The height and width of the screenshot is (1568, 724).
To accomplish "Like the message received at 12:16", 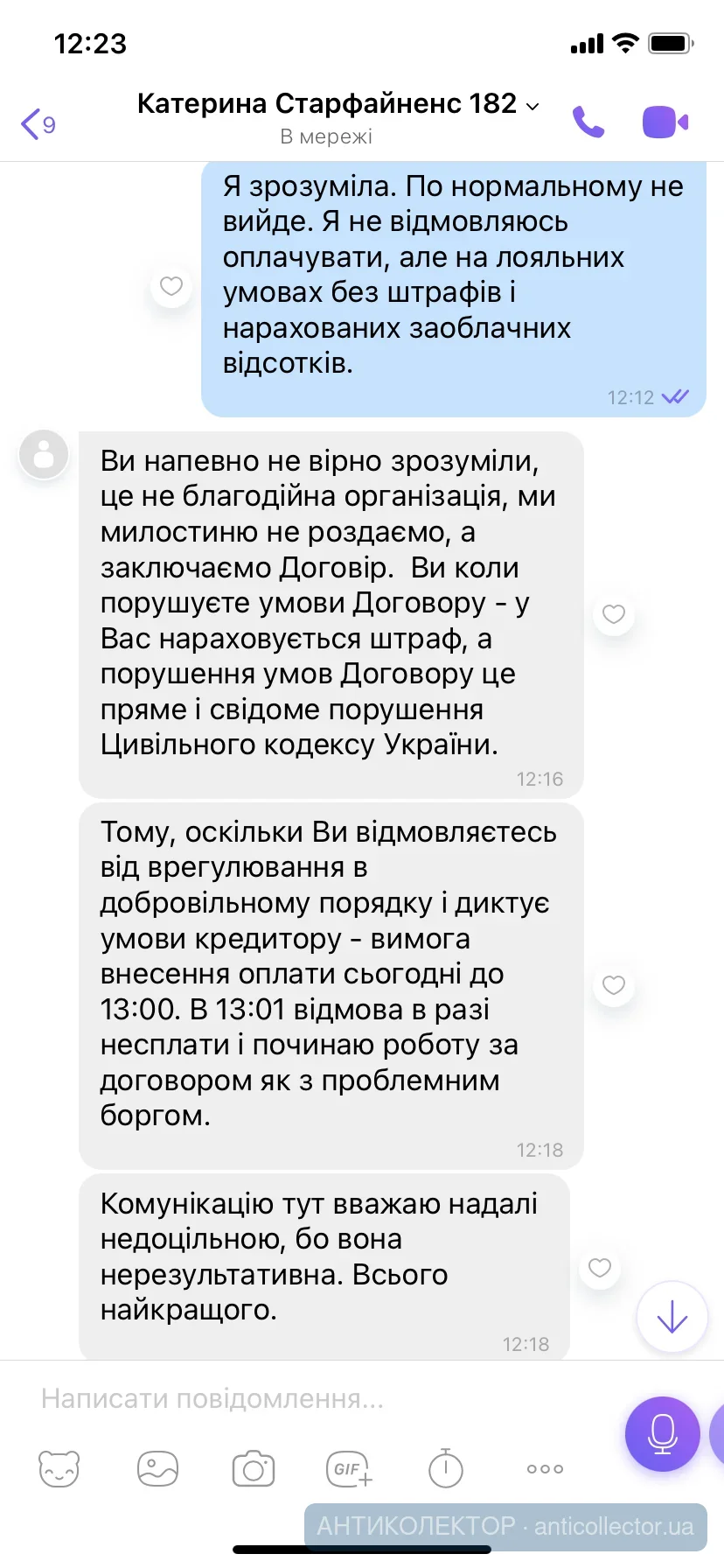I will click(614, 614).
